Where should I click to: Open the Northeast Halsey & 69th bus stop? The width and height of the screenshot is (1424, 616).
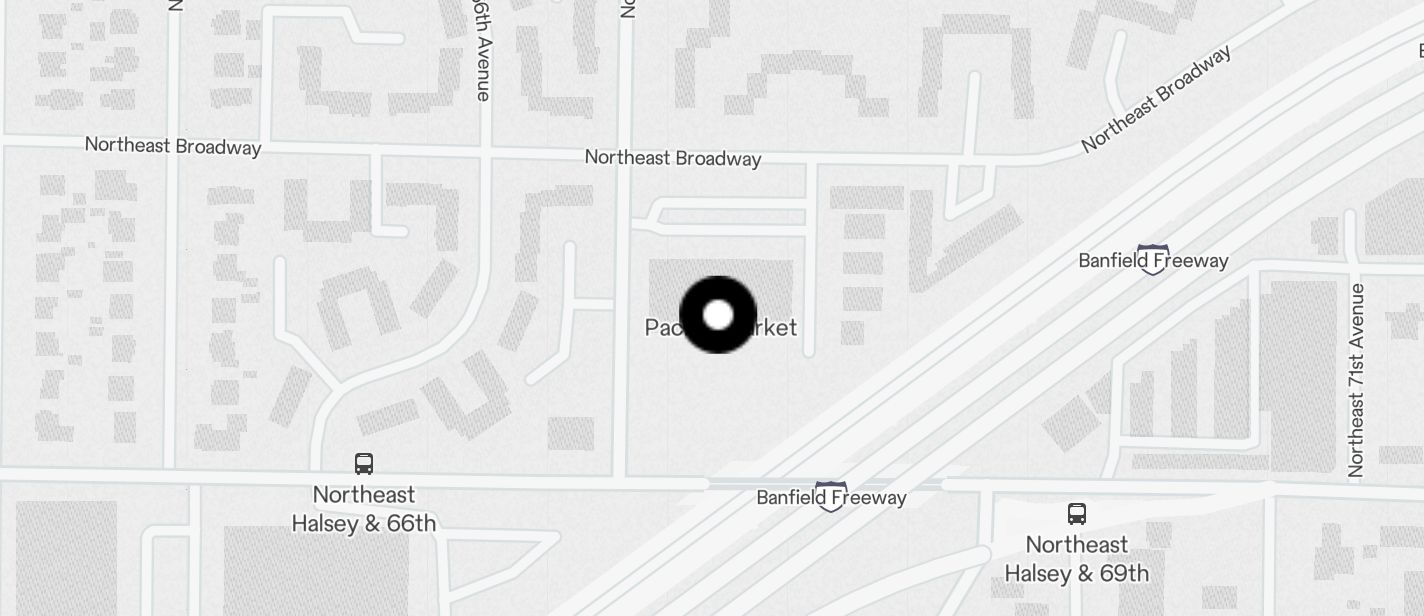click(x=1077, y=514)
